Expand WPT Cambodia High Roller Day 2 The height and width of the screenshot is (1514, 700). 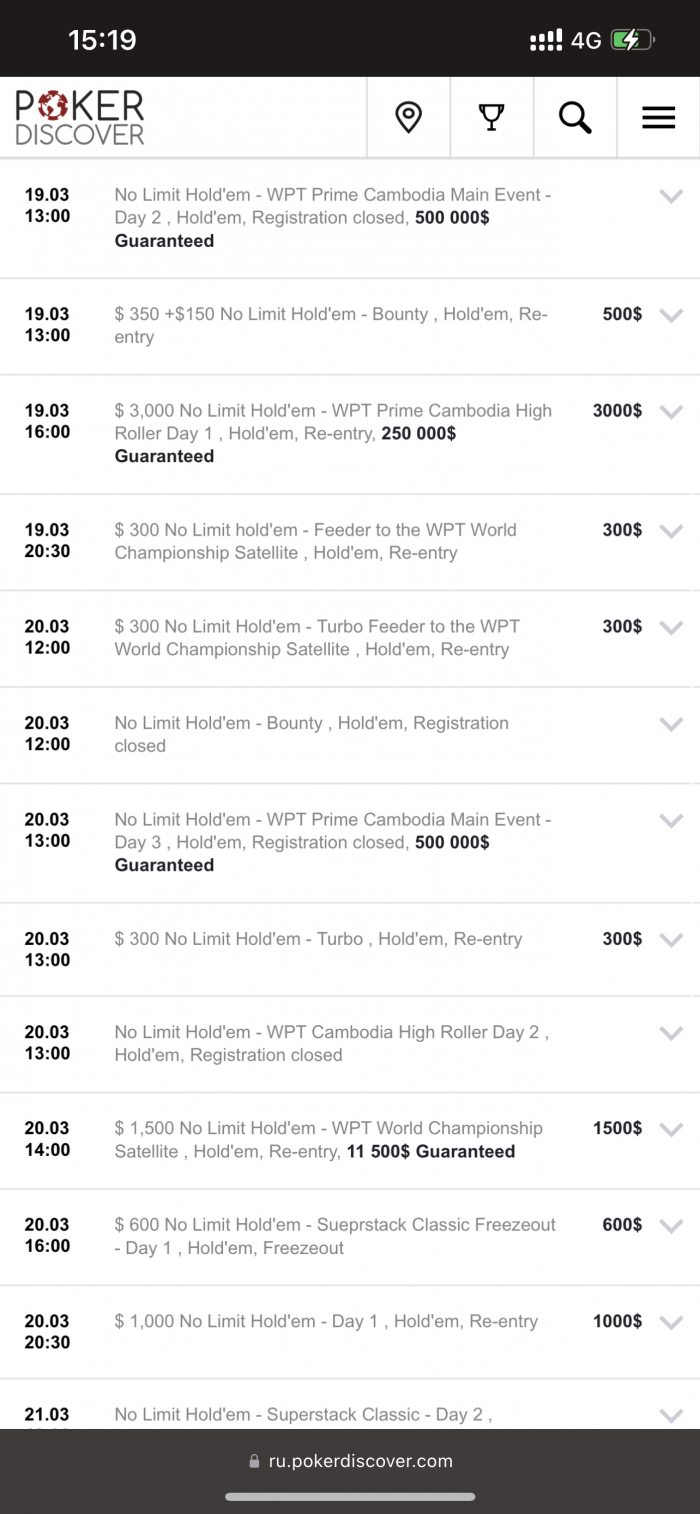click(671, 1033)
